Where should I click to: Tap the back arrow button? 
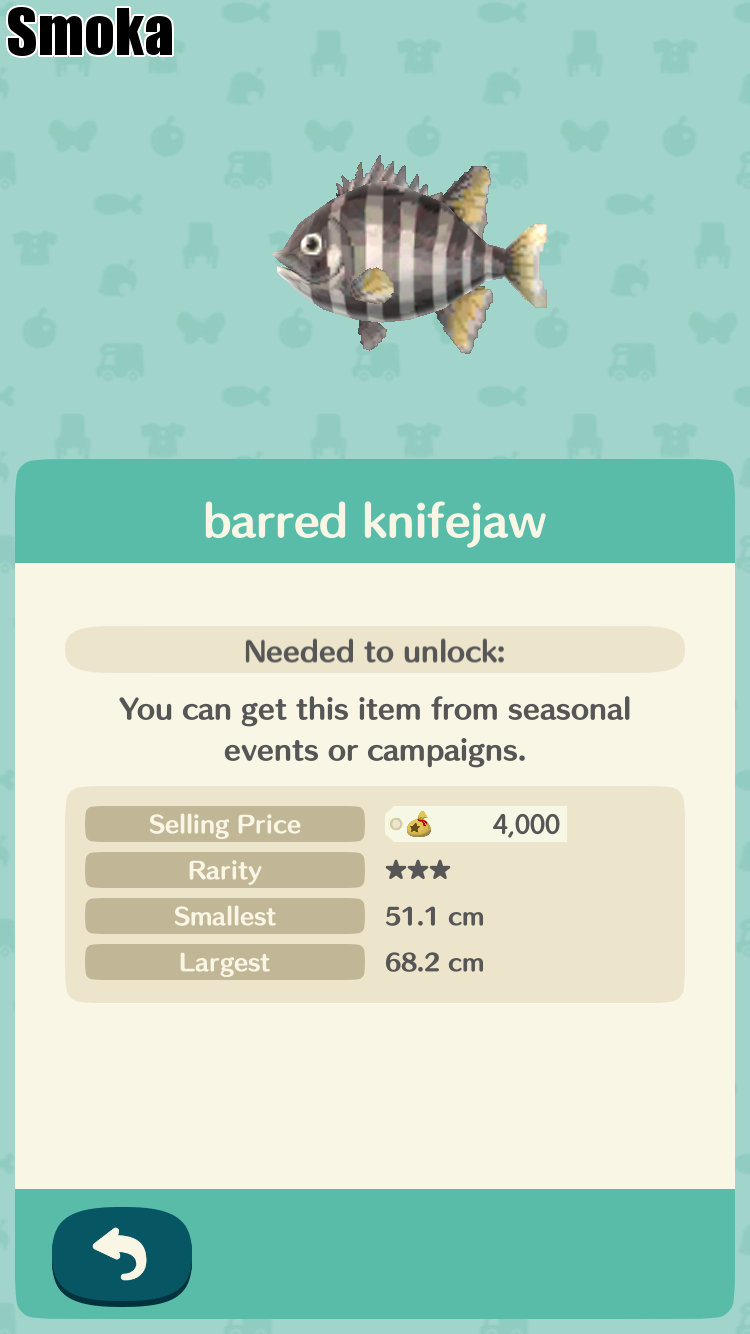coord(121,1255)
